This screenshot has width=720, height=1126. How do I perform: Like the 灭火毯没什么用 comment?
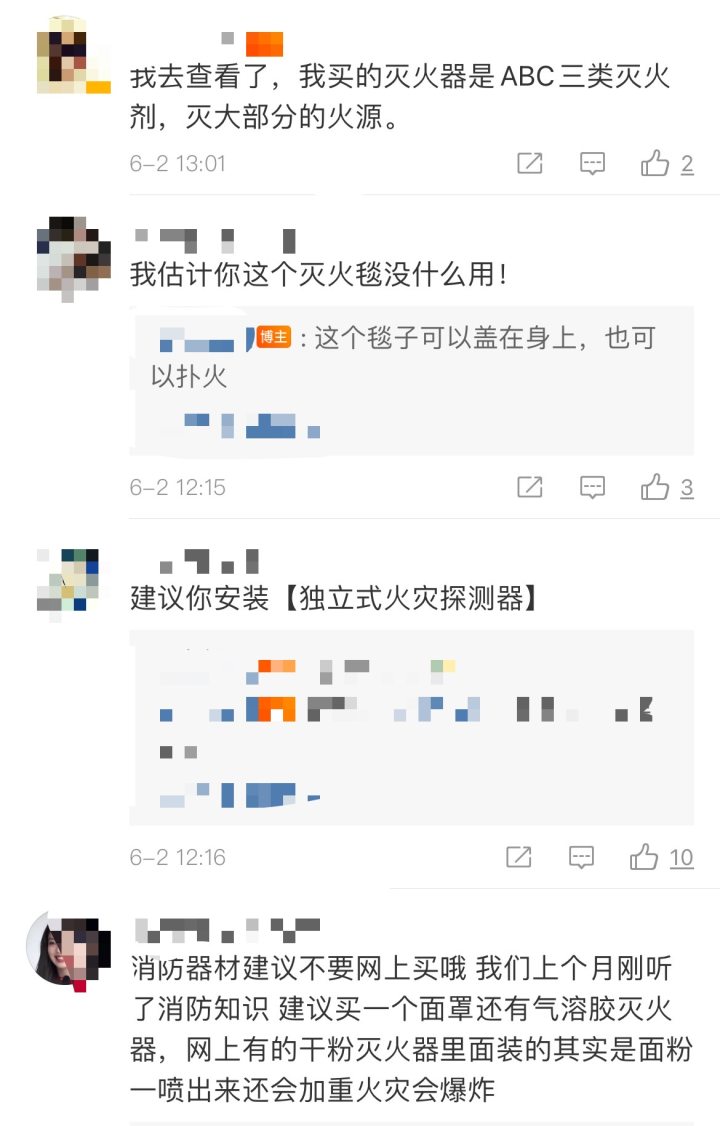pos(655,488)
